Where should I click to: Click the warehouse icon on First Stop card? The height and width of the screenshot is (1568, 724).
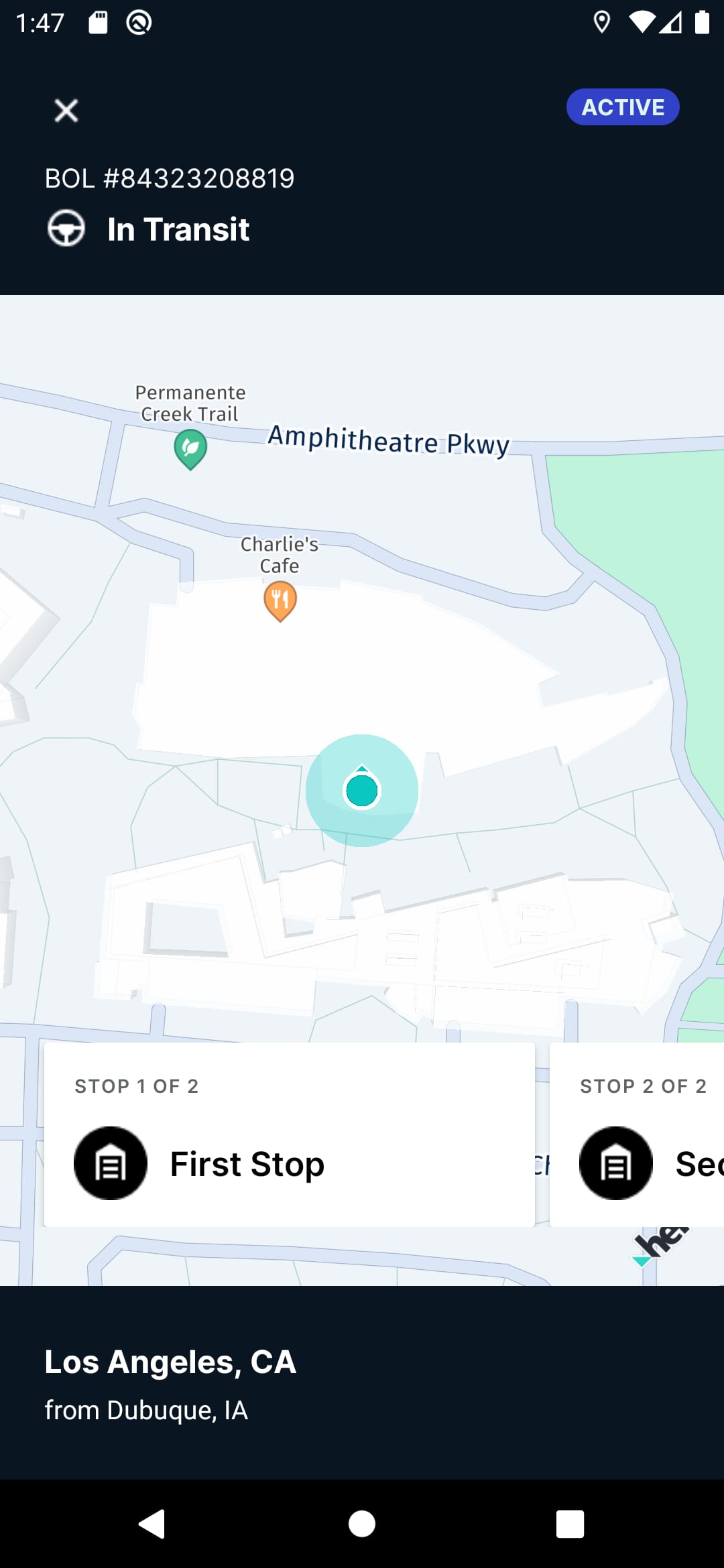click(111, 1163)
